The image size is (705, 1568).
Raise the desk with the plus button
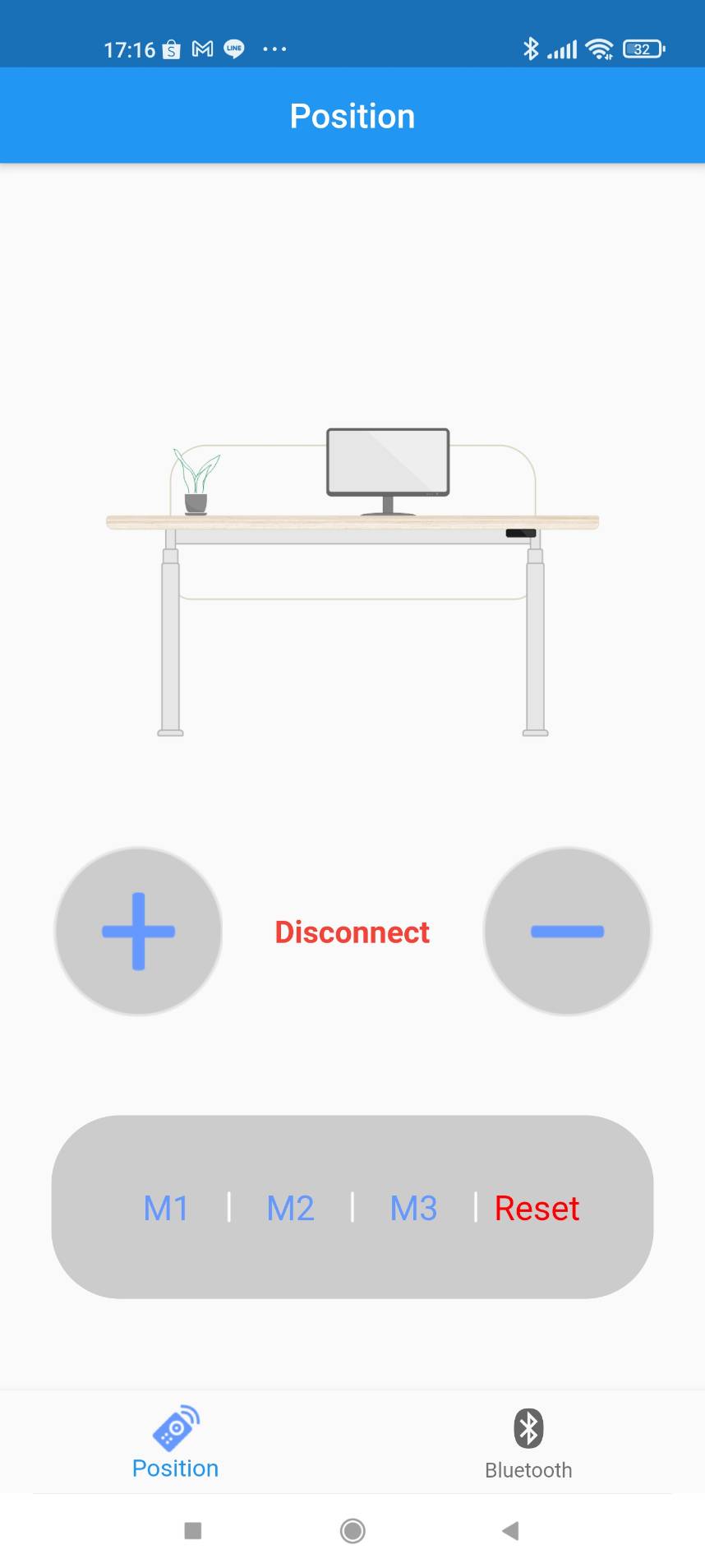[138, 931]
